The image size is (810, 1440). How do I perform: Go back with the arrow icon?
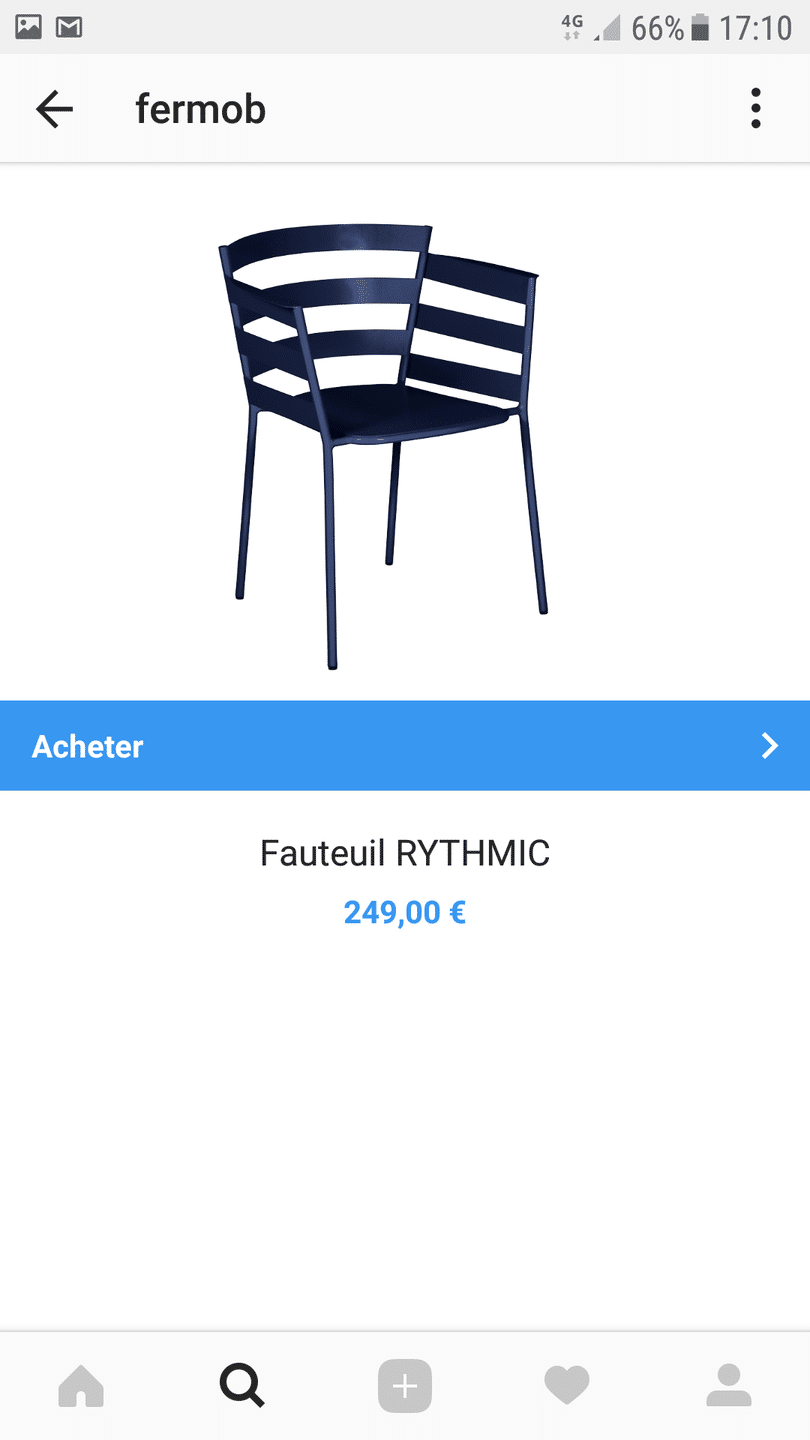pos(54,109)
